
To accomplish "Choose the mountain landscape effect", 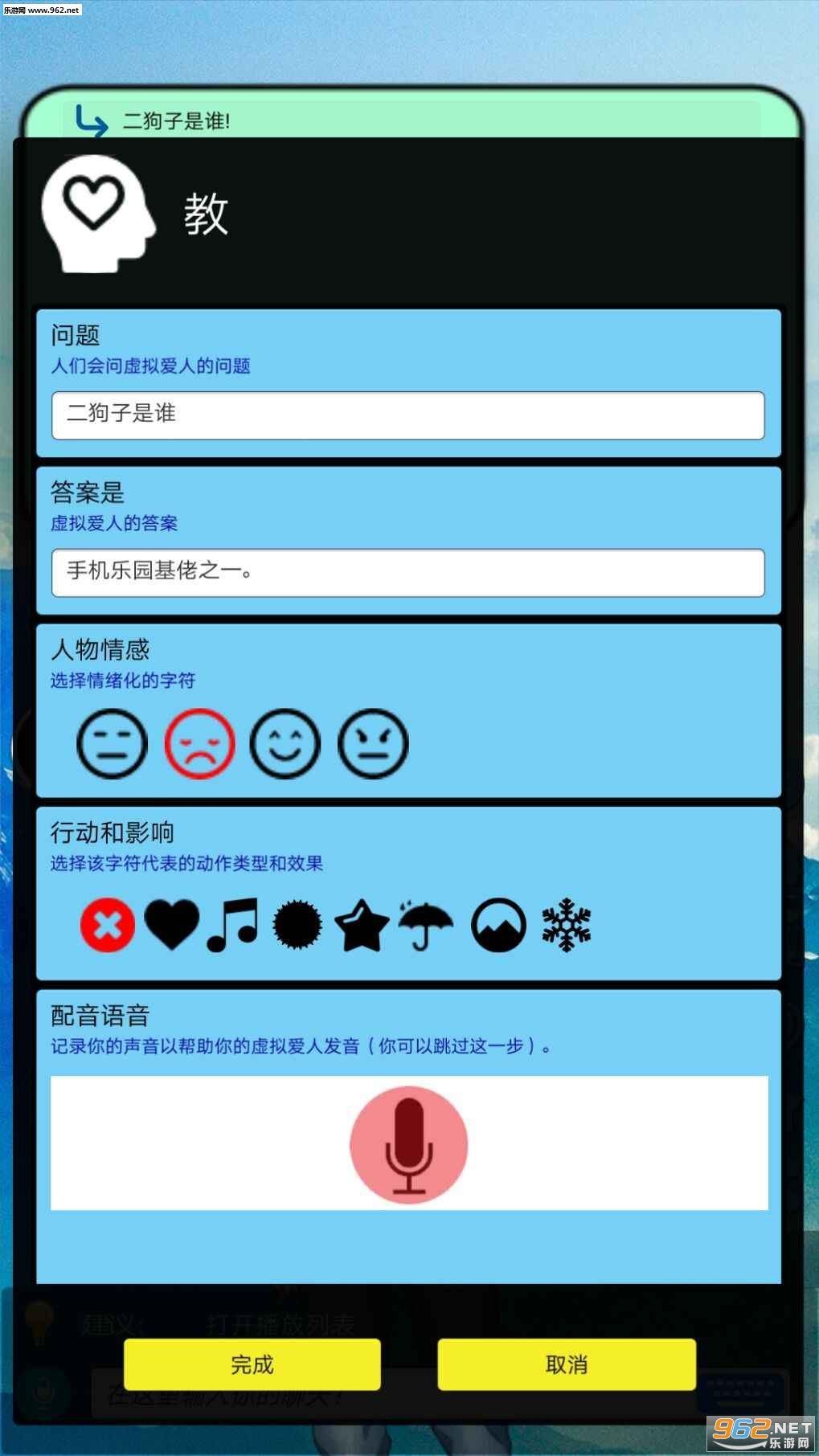I will [498, 925].
